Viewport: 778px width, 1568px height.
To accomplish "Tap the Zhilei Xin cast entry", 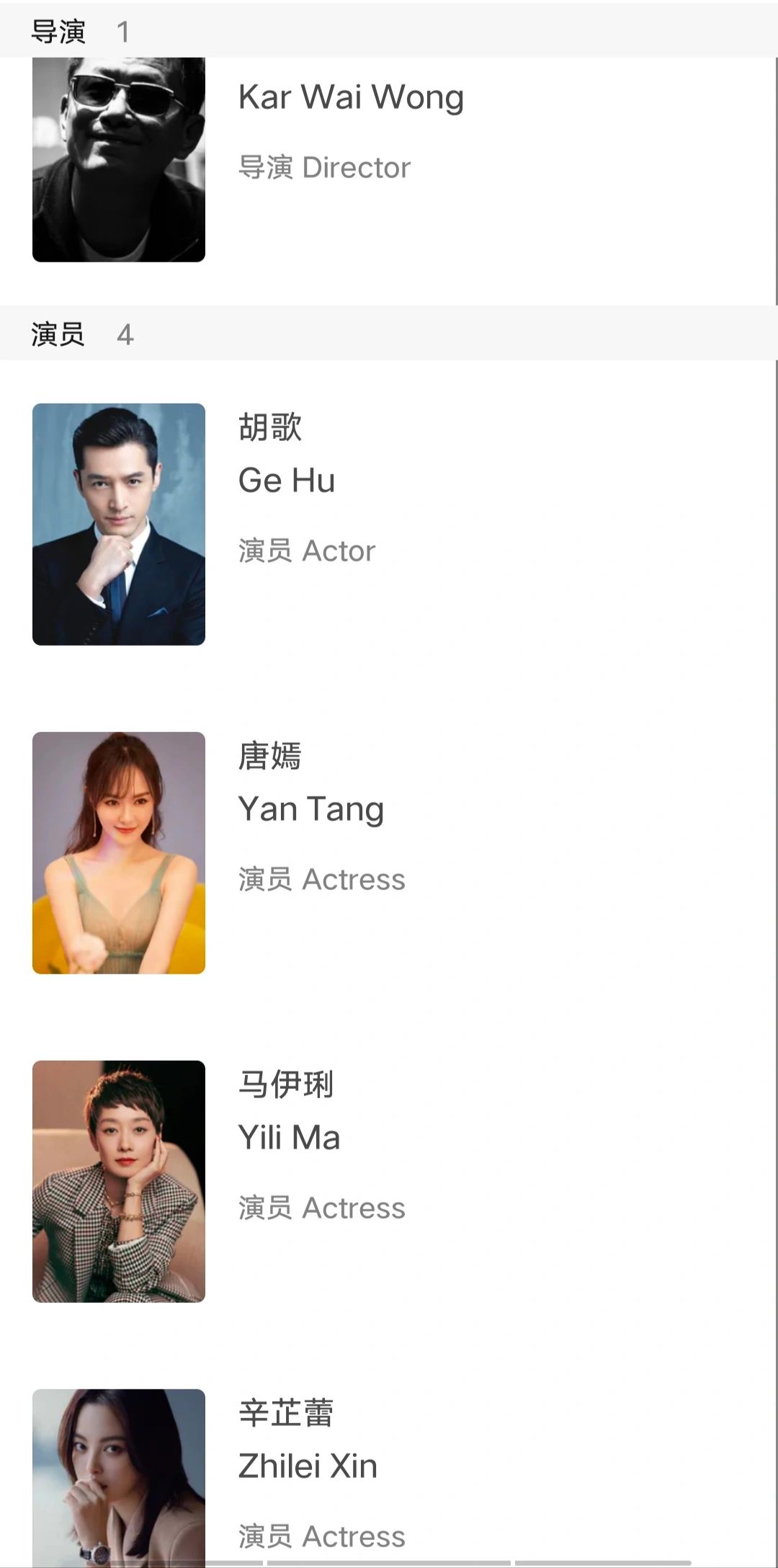I will point(308,1466).
